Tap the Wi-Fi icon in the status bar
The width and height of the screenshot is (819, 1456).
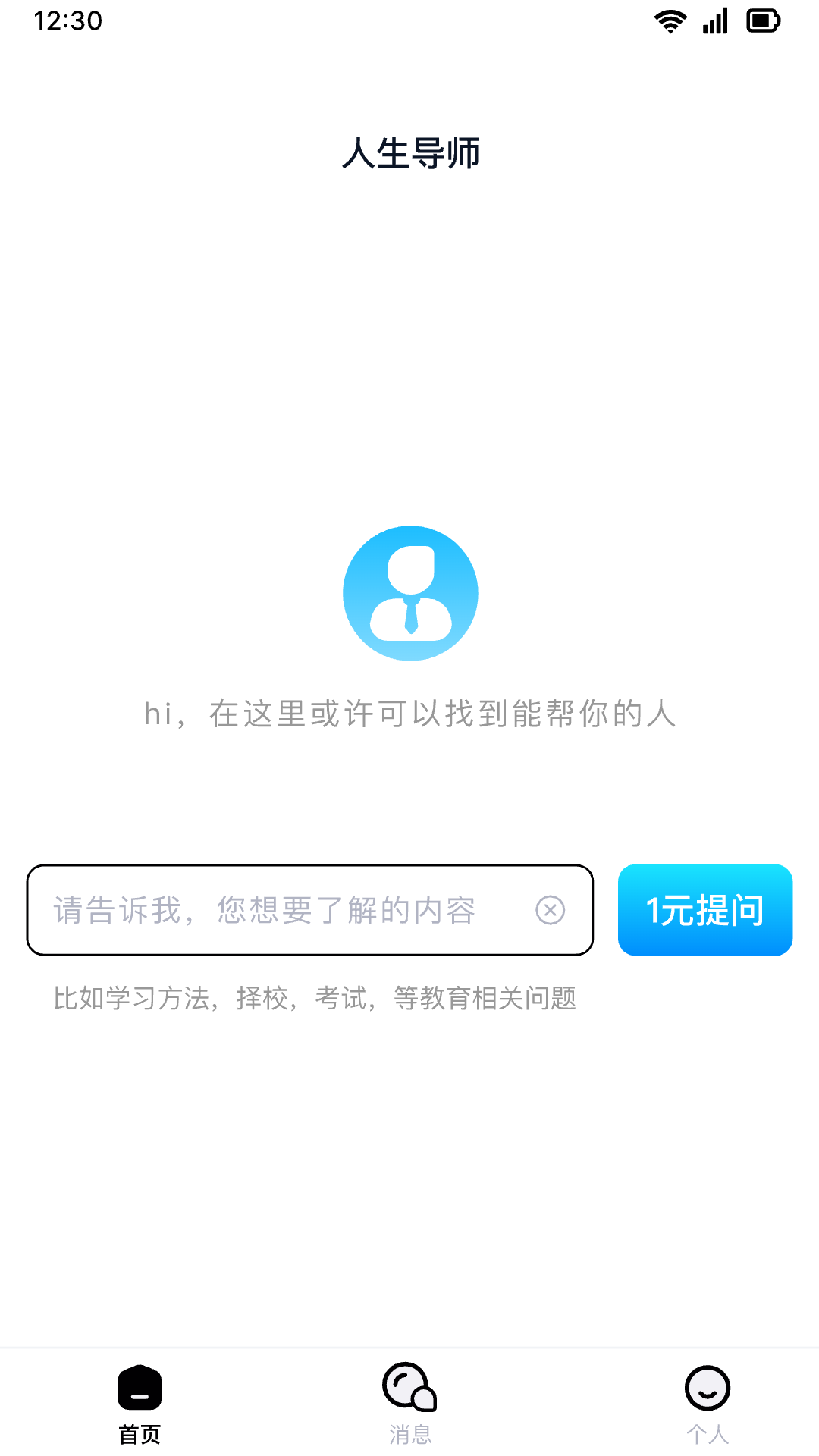[x=670, y=20]
